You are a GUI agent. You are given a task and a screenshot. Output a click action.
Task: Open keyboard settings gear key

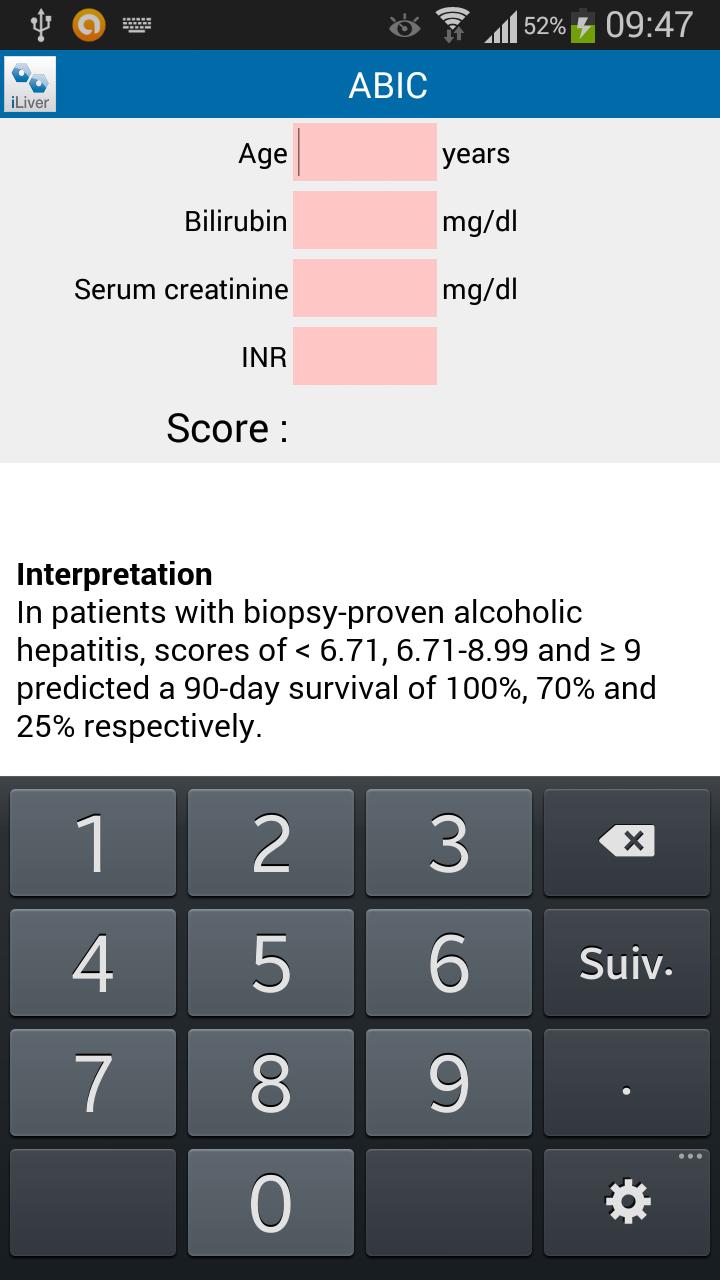click(626, 1202)
